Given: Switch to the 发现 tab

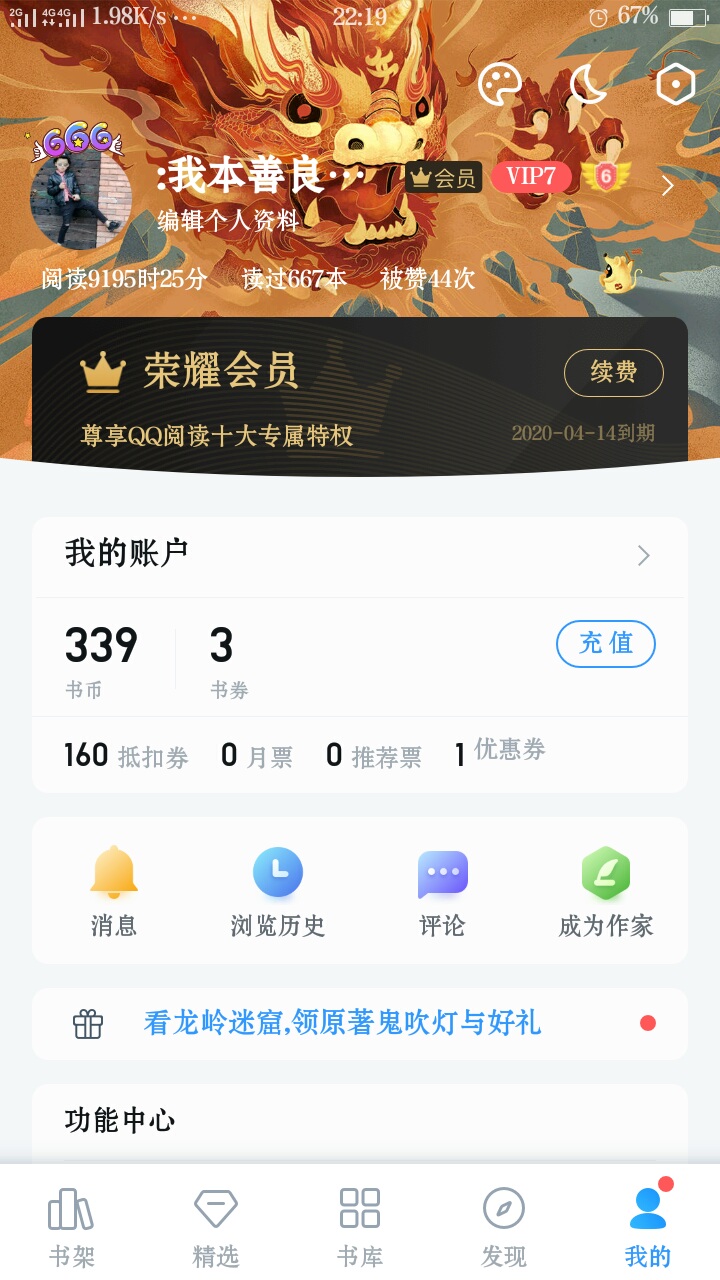Looking at the screenshot, I should click(504, 1226).
